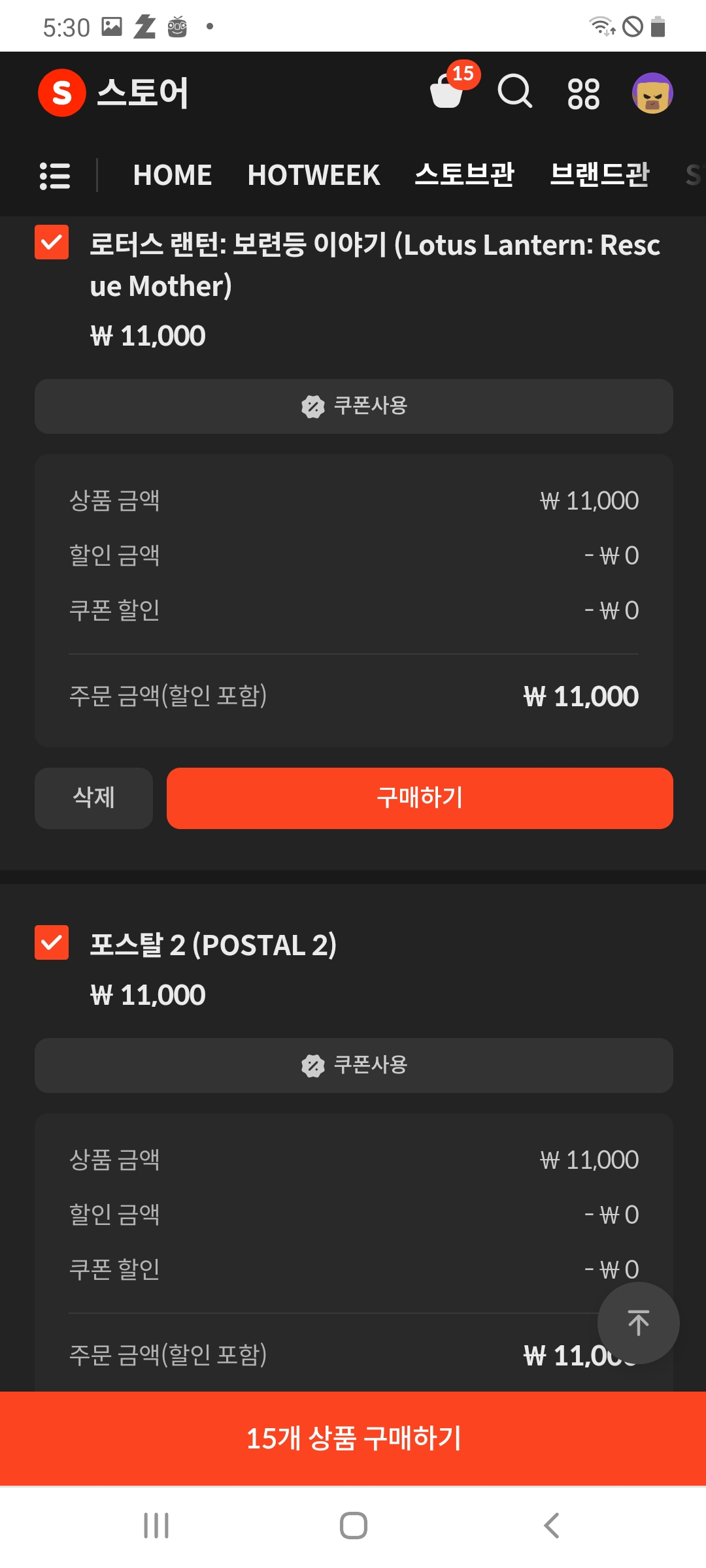This screenshot has width=706, height=1568.
Task: Tap the STOVE store logo
Action: pos(114,93)
